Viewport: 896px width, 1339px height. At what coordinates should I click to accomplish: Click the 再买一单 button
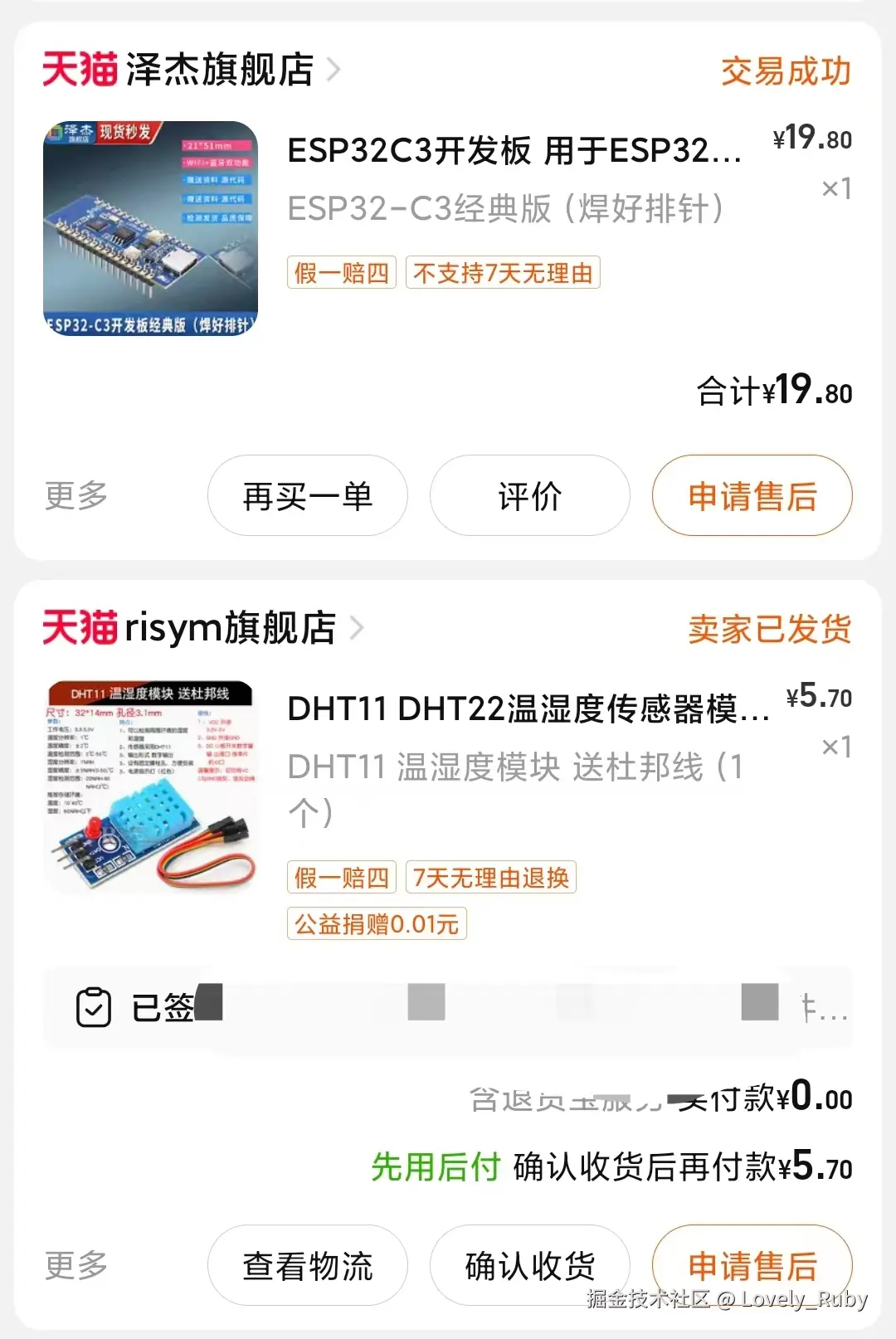(307, 495)
